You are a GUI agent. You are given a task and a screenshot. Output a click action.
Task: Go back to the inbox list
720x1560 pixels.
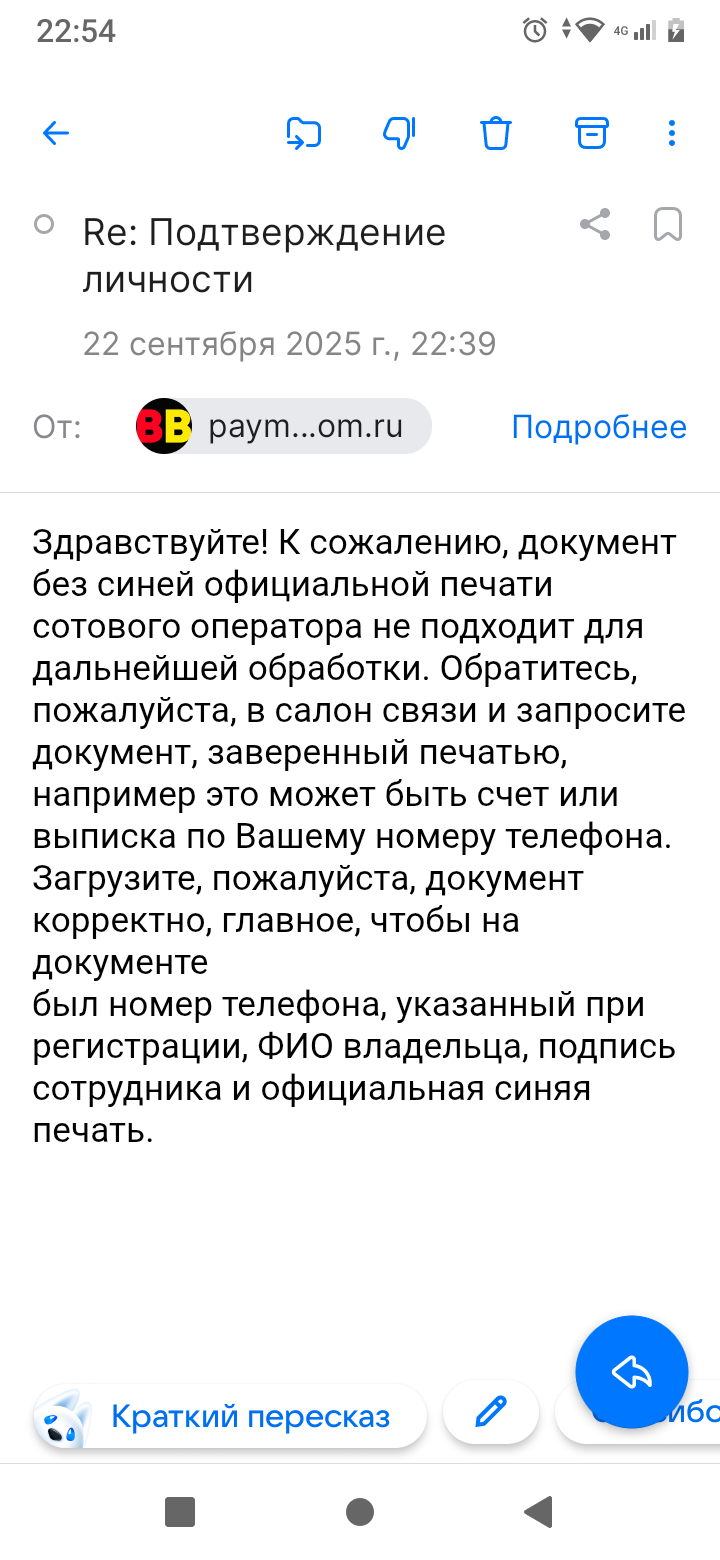tap(56, 133)
